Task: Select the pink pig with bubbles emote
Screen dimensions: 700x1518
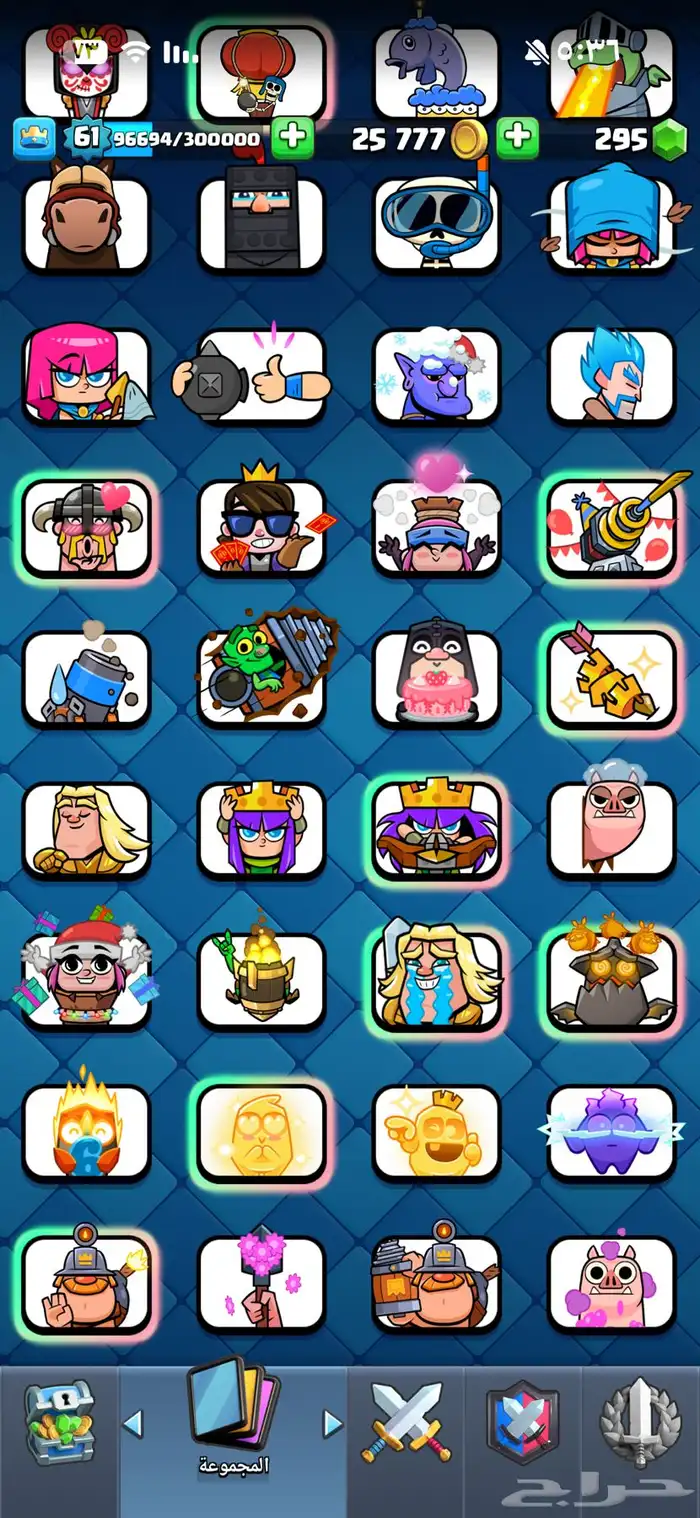Action: coord(612,1284)
